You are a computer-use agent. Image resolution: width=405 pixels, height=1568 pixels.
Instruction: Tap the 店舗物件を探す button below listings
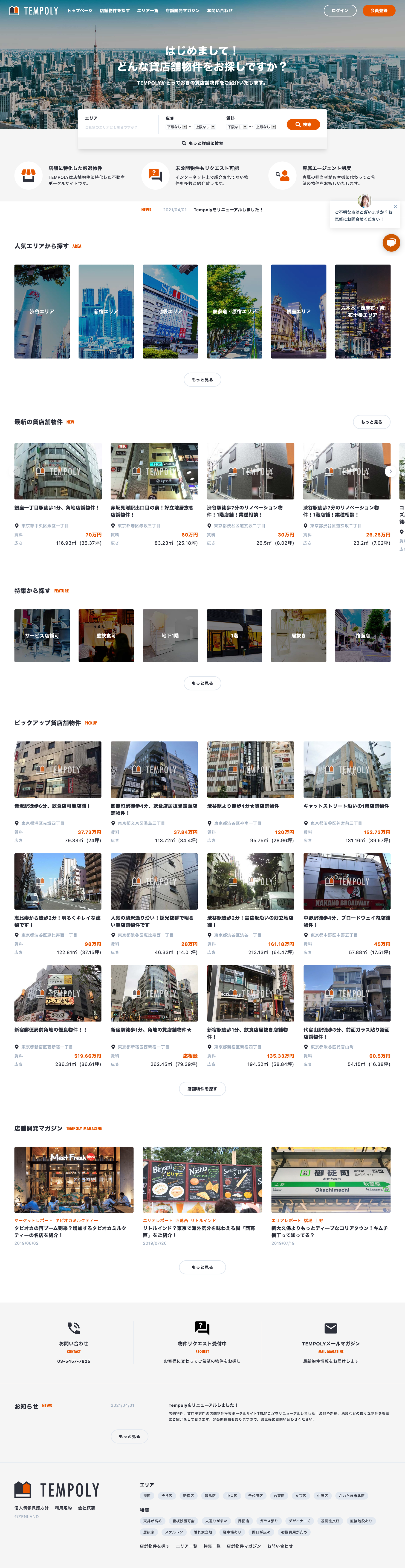click(x=202, y=1088)
